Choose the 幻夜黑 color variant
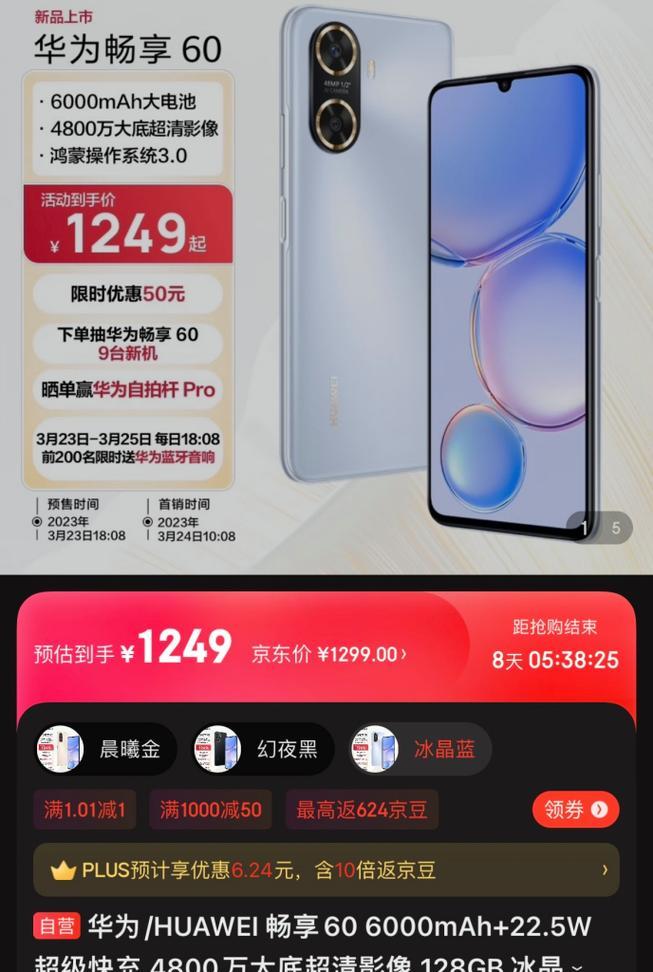653x972 pixels. (x=263, y=749)
